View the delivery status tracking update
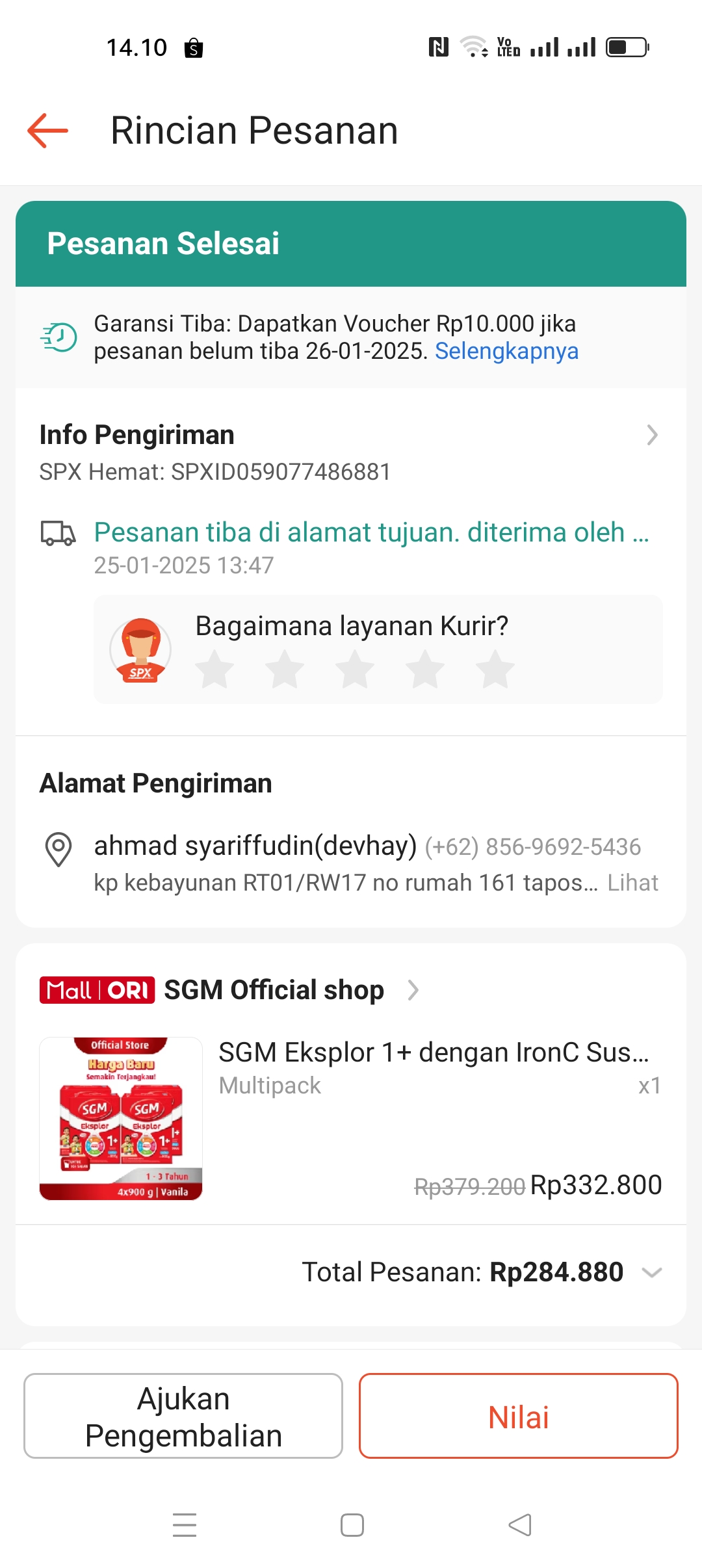Image resolution: width=702 pixels, height=1568 pixels. click(x=370, y=533)
